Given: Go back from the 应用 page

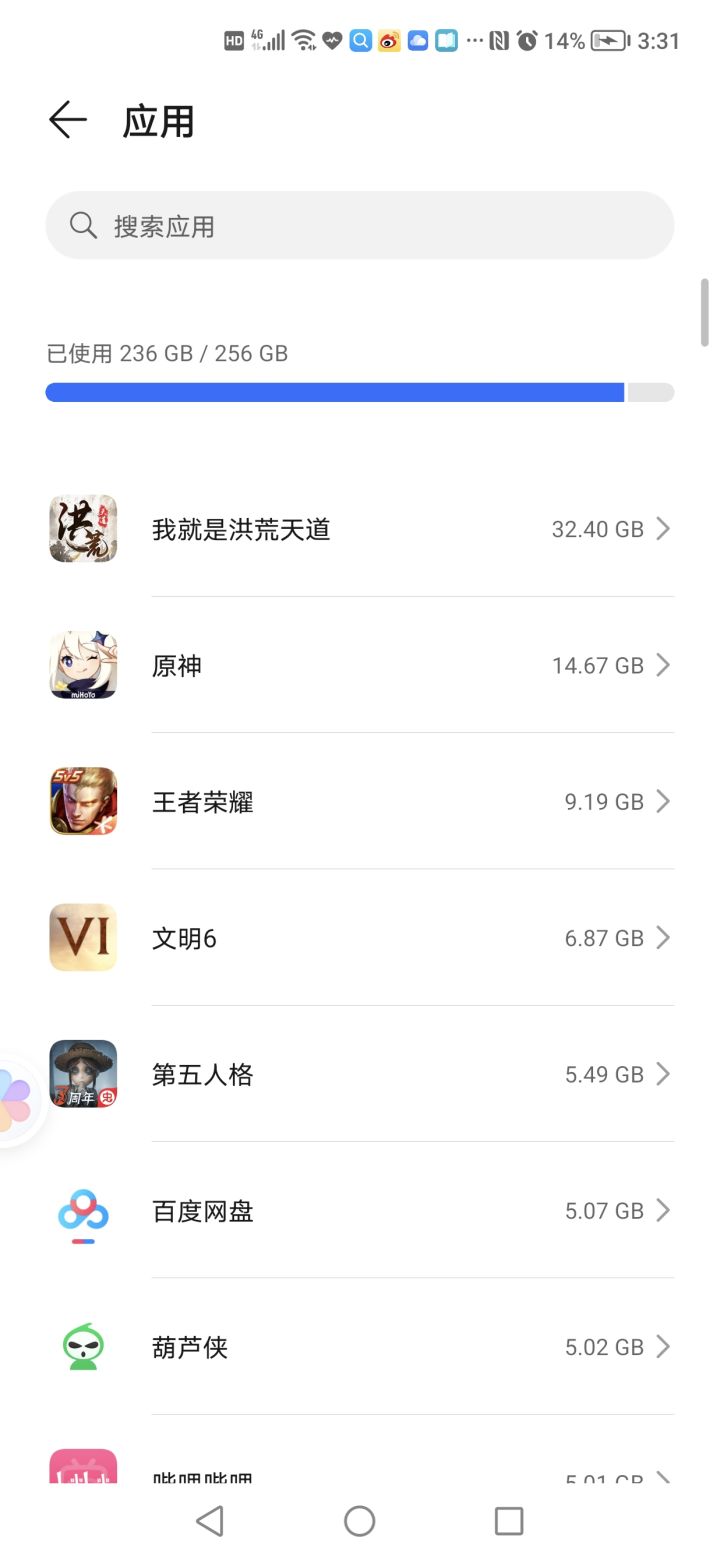Looking at the screenshot, I should [68, 120].
